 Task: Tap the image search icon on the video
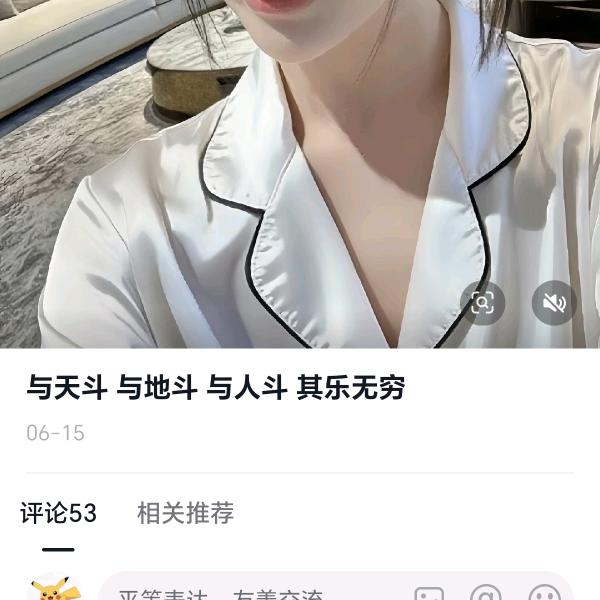point(482,302)
